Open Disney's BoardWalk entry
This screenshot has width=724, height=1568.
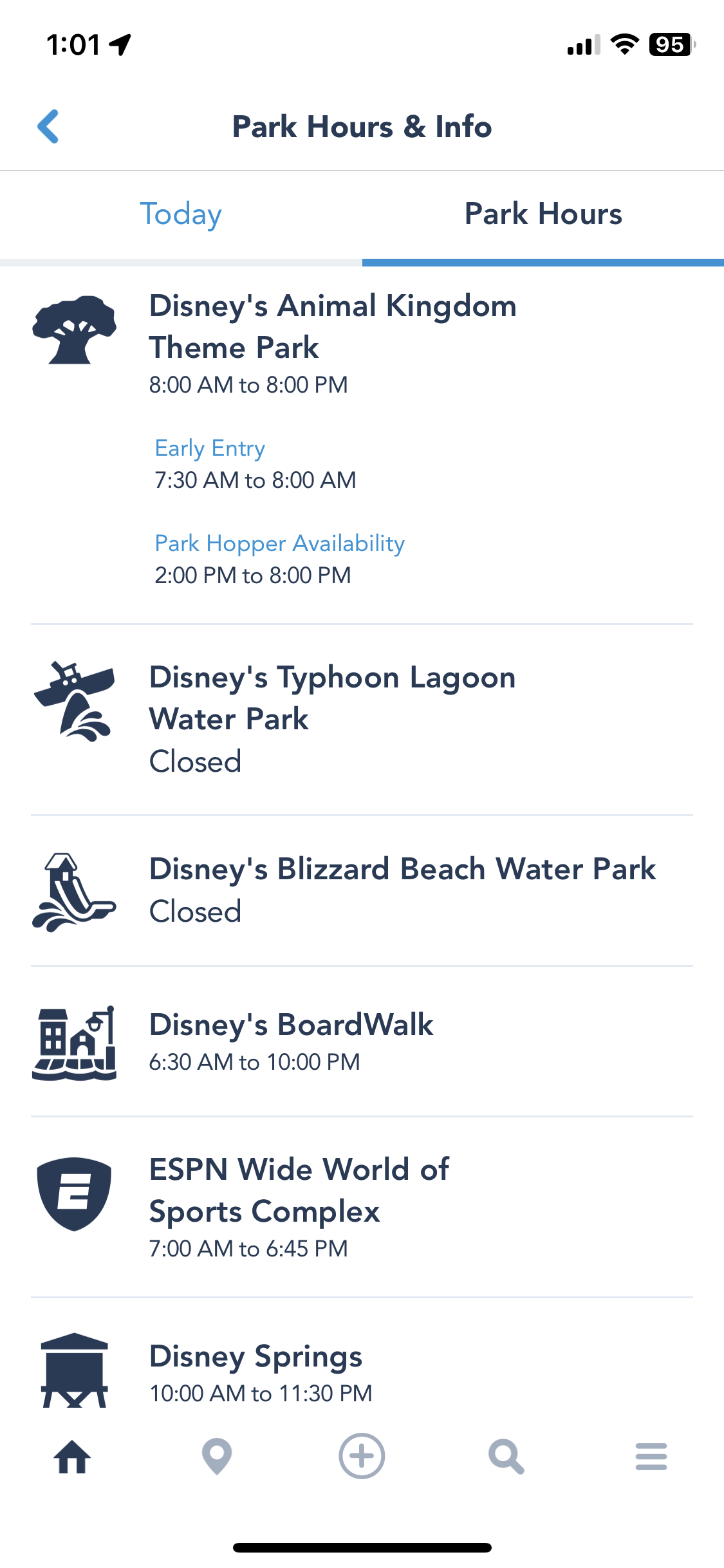[291, 1025]
